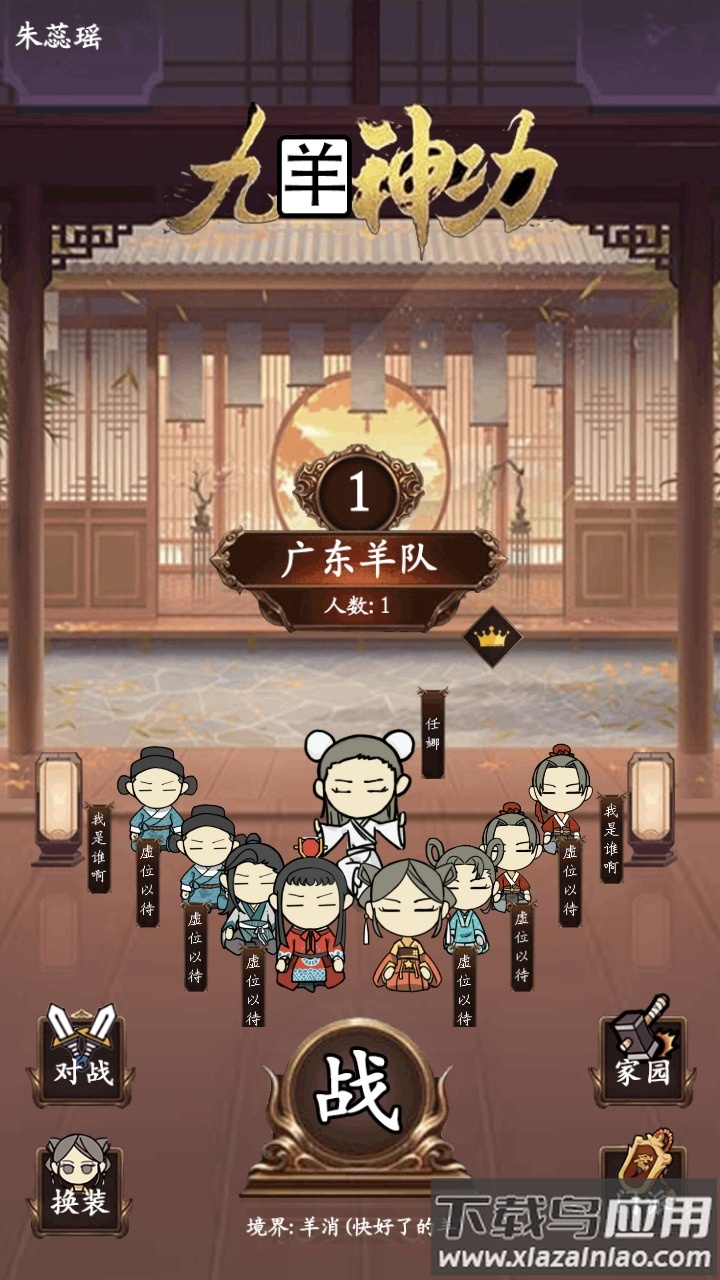The width and height of the screenshot is (720, 1280).
Task: Tap the crown ranking icon
Action: (x=490, y=636)
